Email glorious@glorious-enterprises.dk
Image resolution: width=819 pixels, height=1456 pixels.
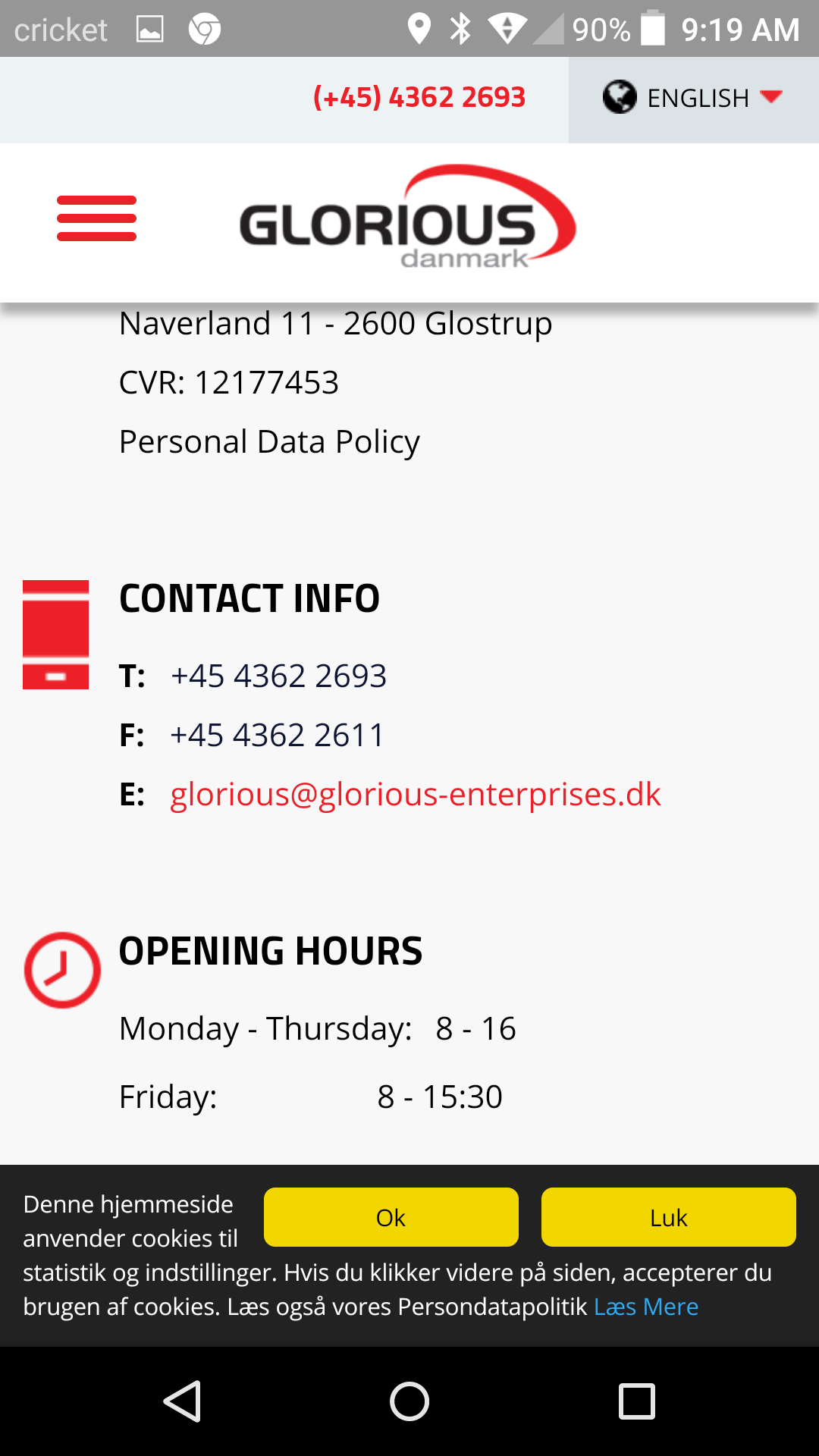pos(415,794)
